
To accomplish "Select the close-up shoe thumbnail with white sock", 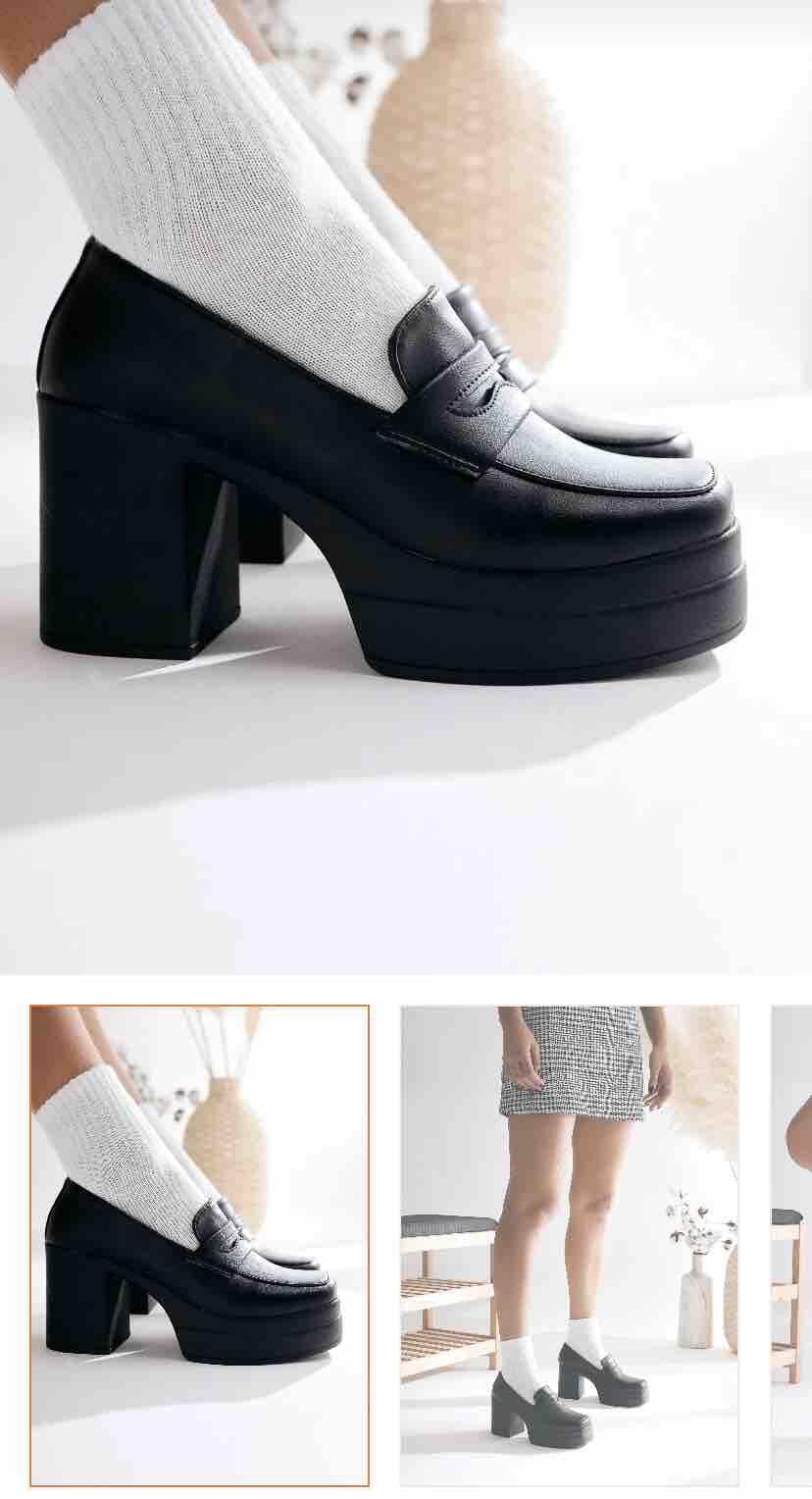I will coord(200,1244).
